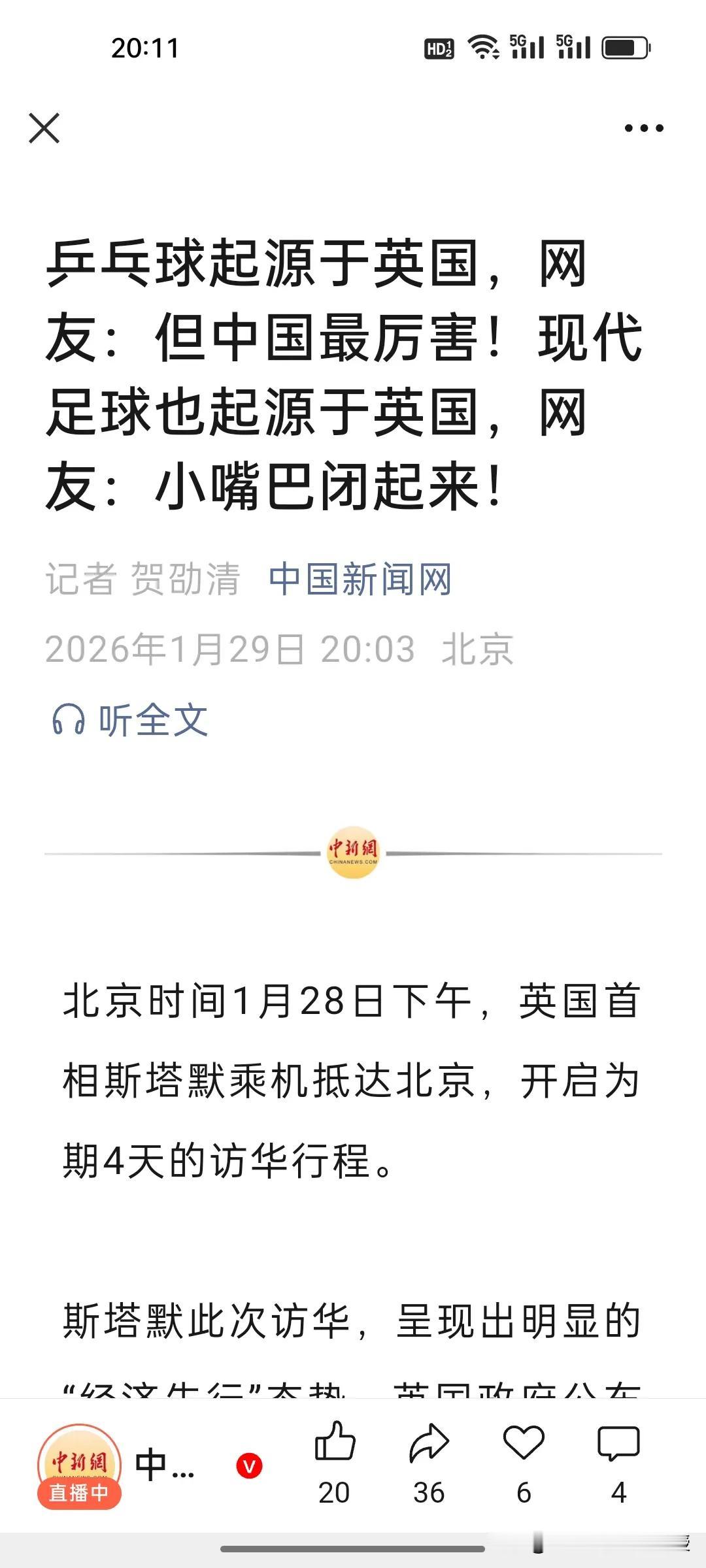The height and width of the screenshot is (1568, 706).
Task: Tap the 中新网 logo in the divider
Action: [x=353, y=852]
